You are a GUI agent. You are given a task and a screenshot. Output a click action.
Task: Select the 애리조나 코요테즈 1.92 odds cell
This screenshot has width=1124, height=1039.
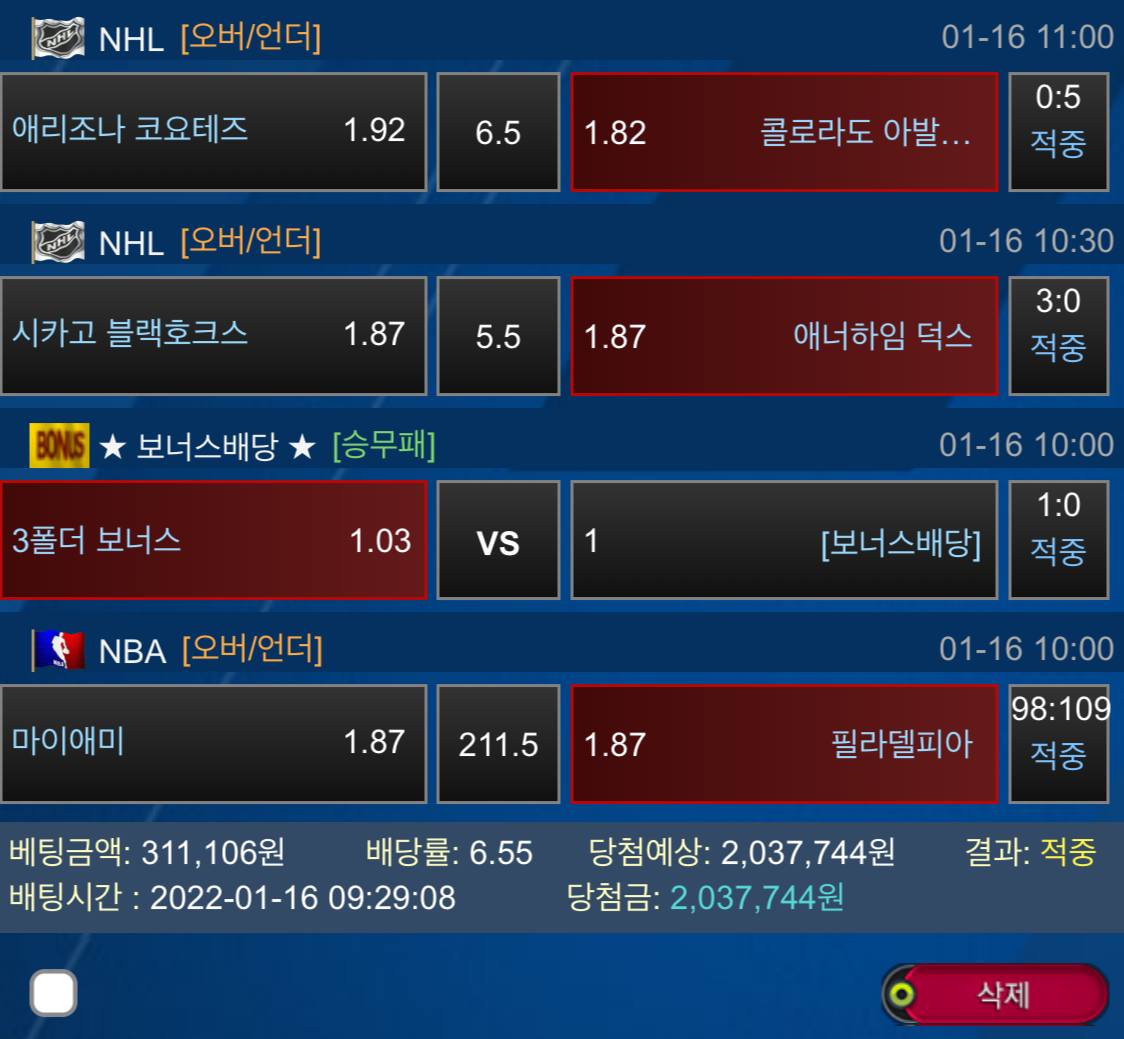(213, 131)
